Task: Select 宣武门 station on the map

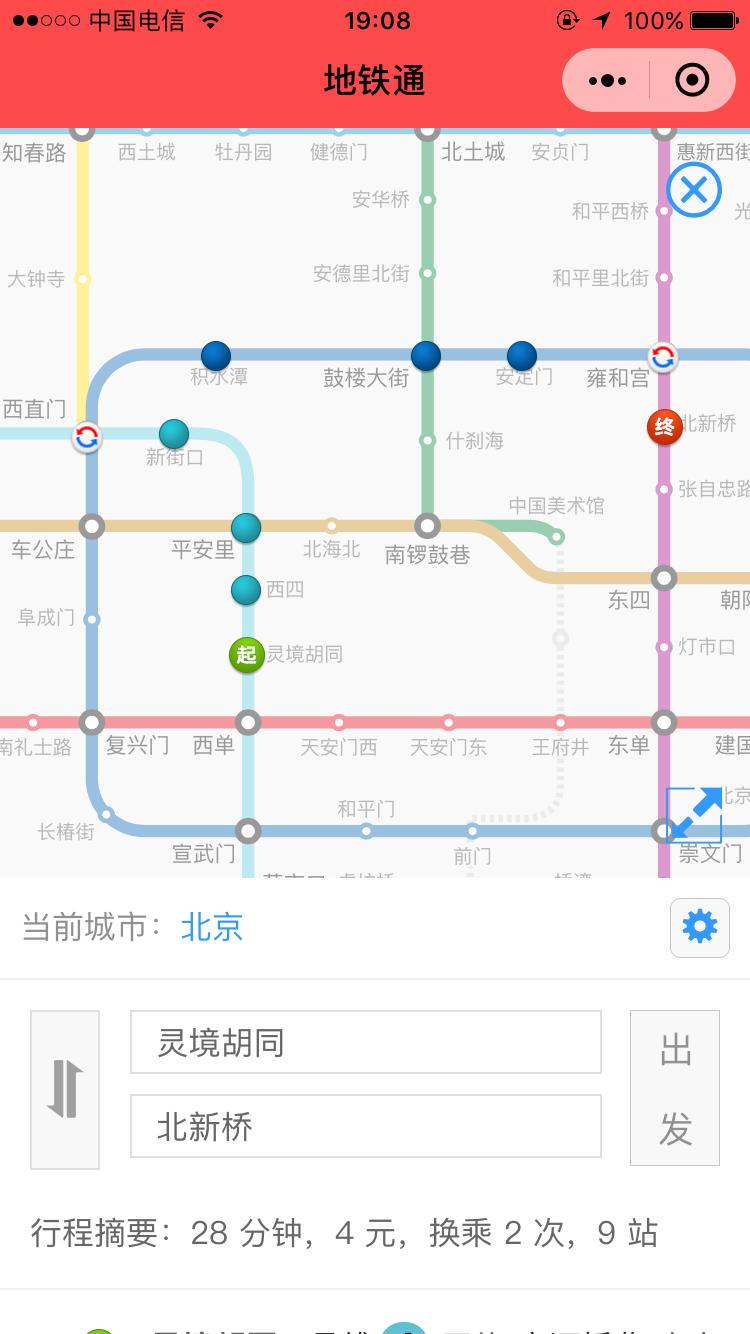Action: click(x=248, y=830)
